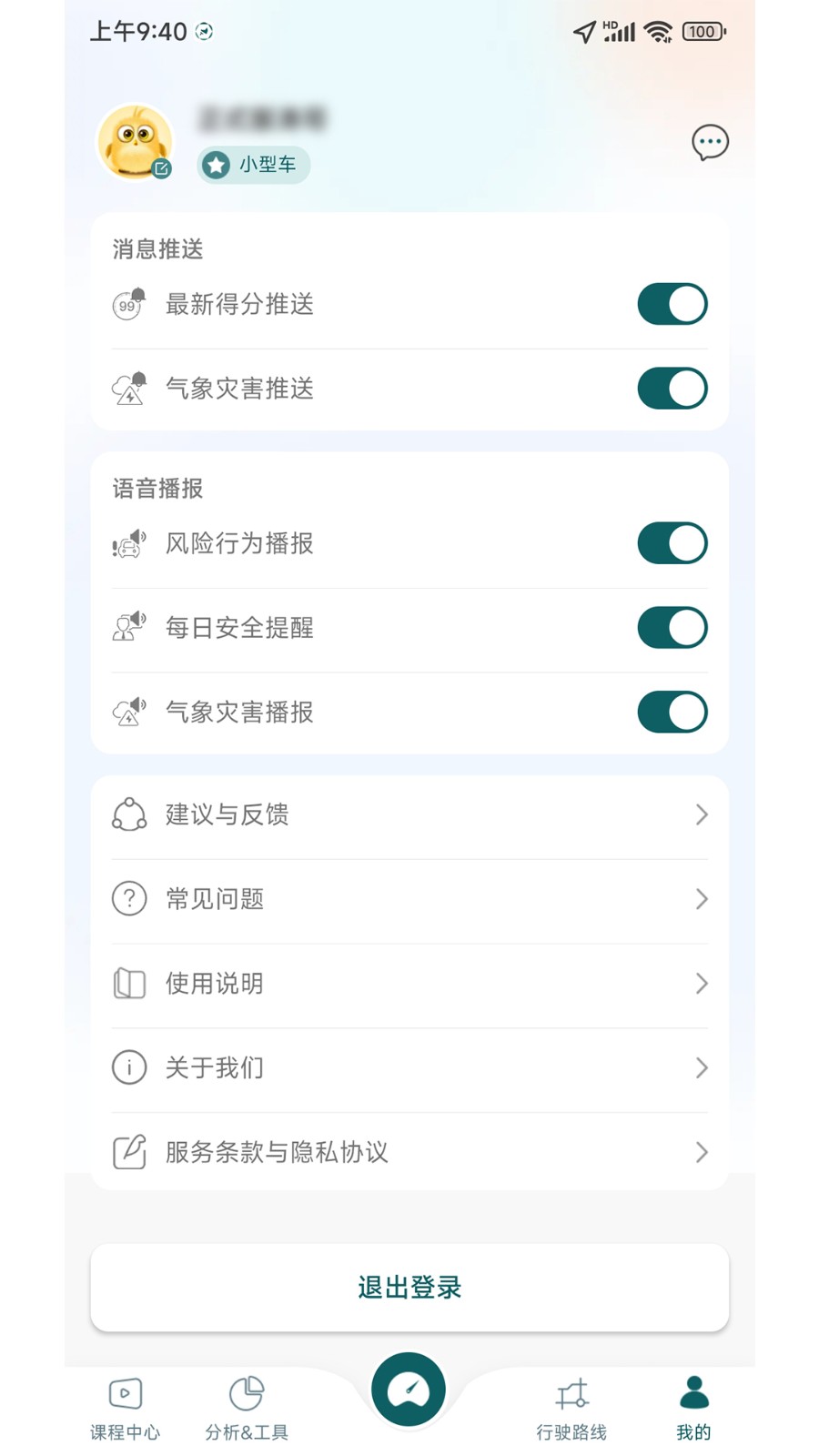Open 建议与反馈 page
819x1456 pixels.
tap(408, 814)
